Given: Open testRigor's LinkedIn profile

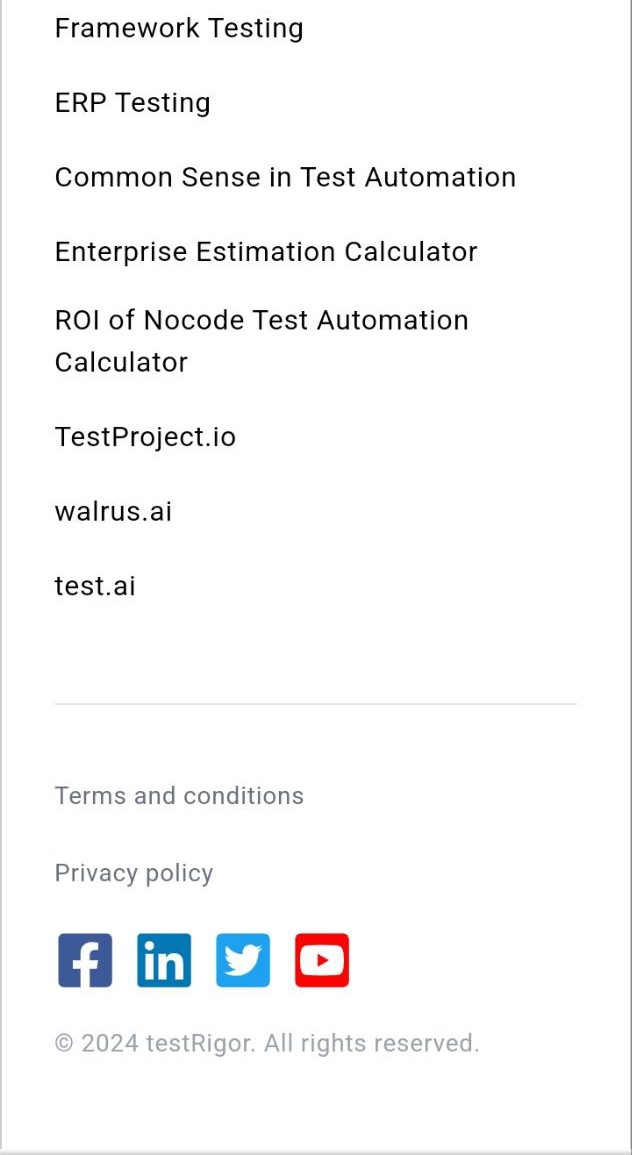Looking at the screenshot, I should pyautogui.click(x=164, y=961).
